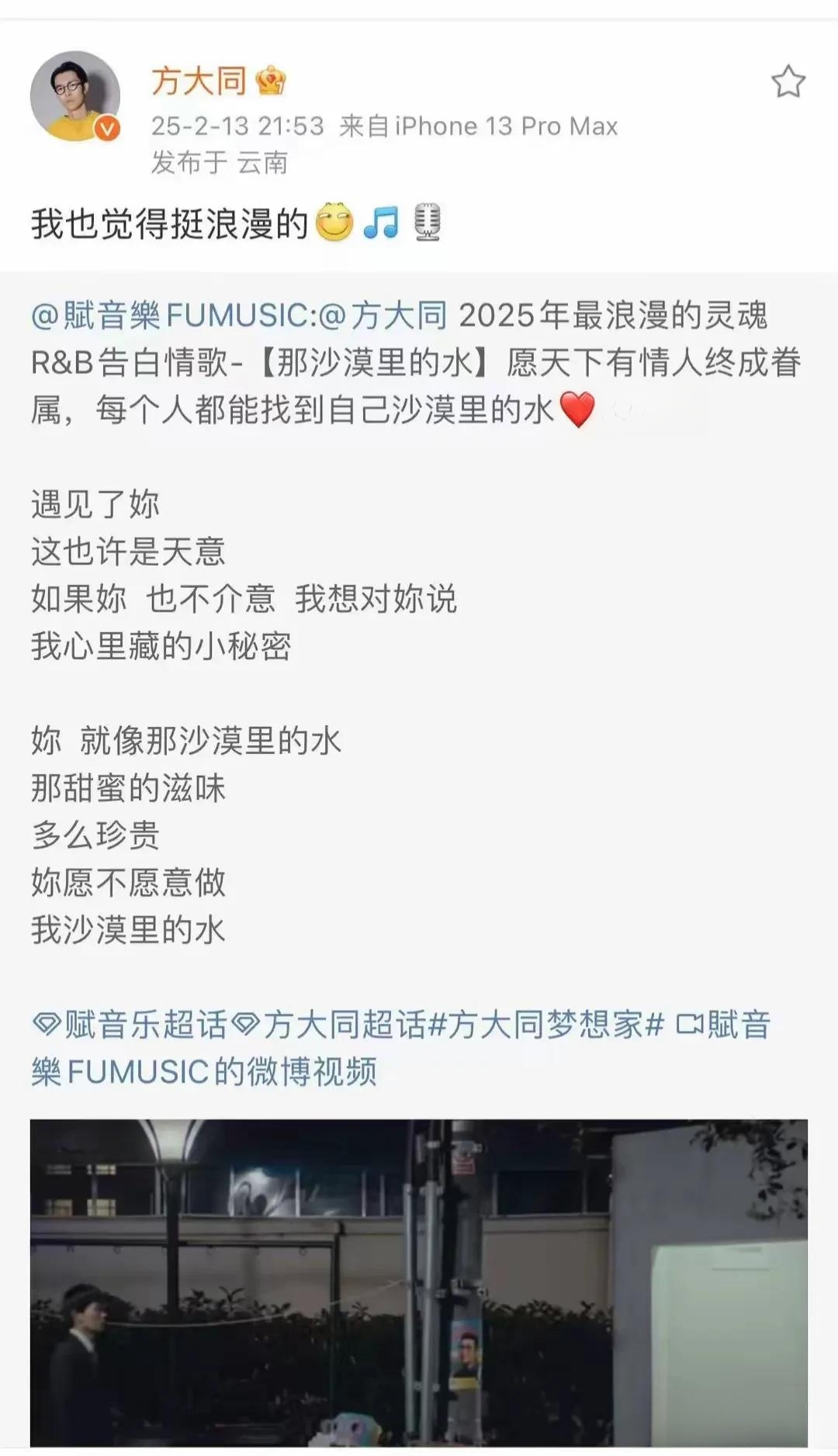This screenshot has width=838, height=1456.
Task: Play the reposted video thumbnail
Action: click(x=419, y=1282)
